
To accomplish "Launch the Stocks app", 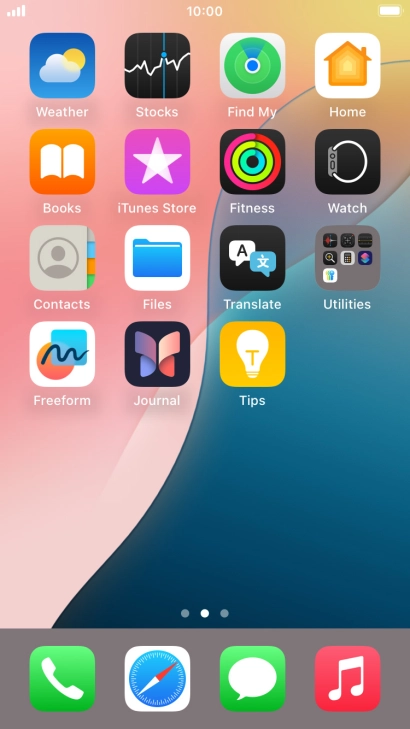I will tap(157, 66).
